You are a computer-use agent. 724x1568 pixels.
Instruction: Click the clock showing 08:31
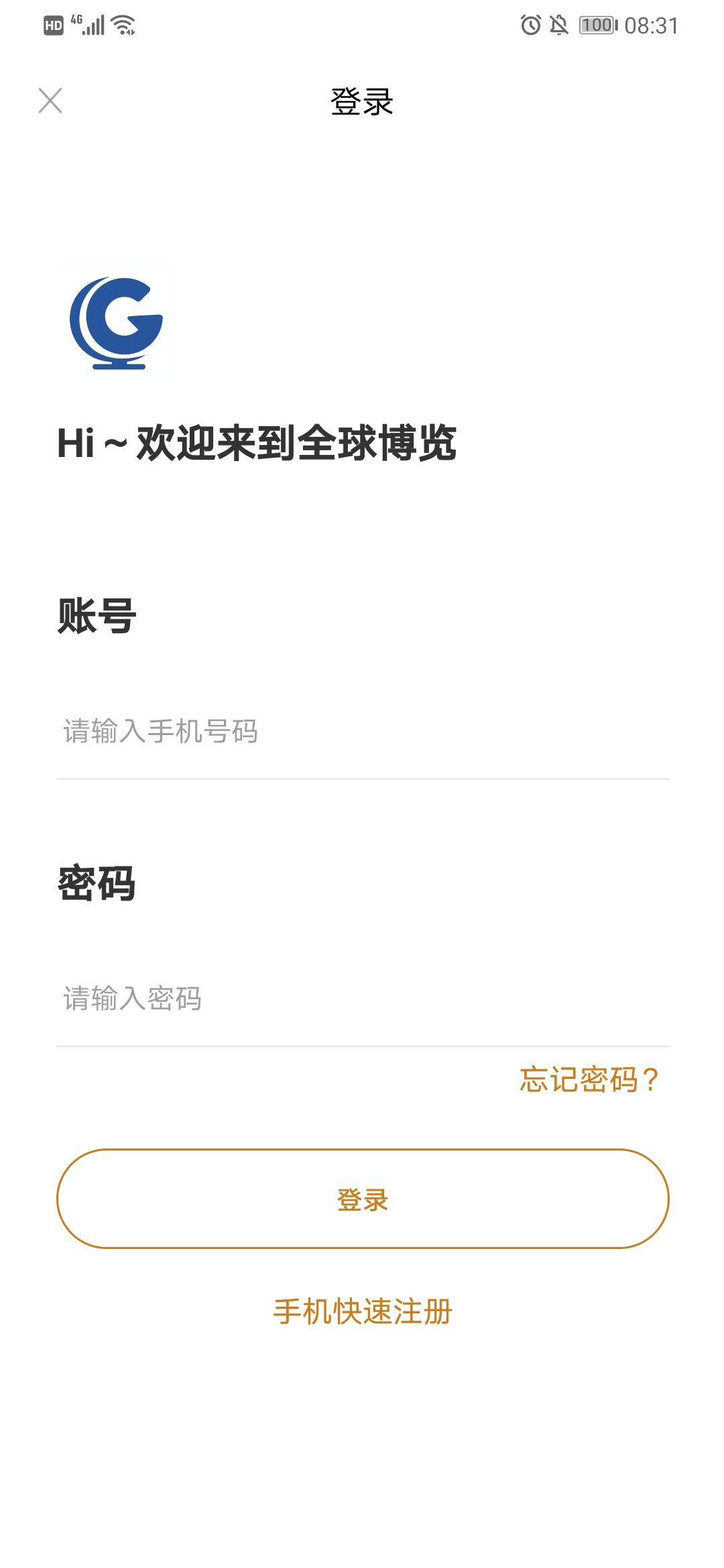652,25
